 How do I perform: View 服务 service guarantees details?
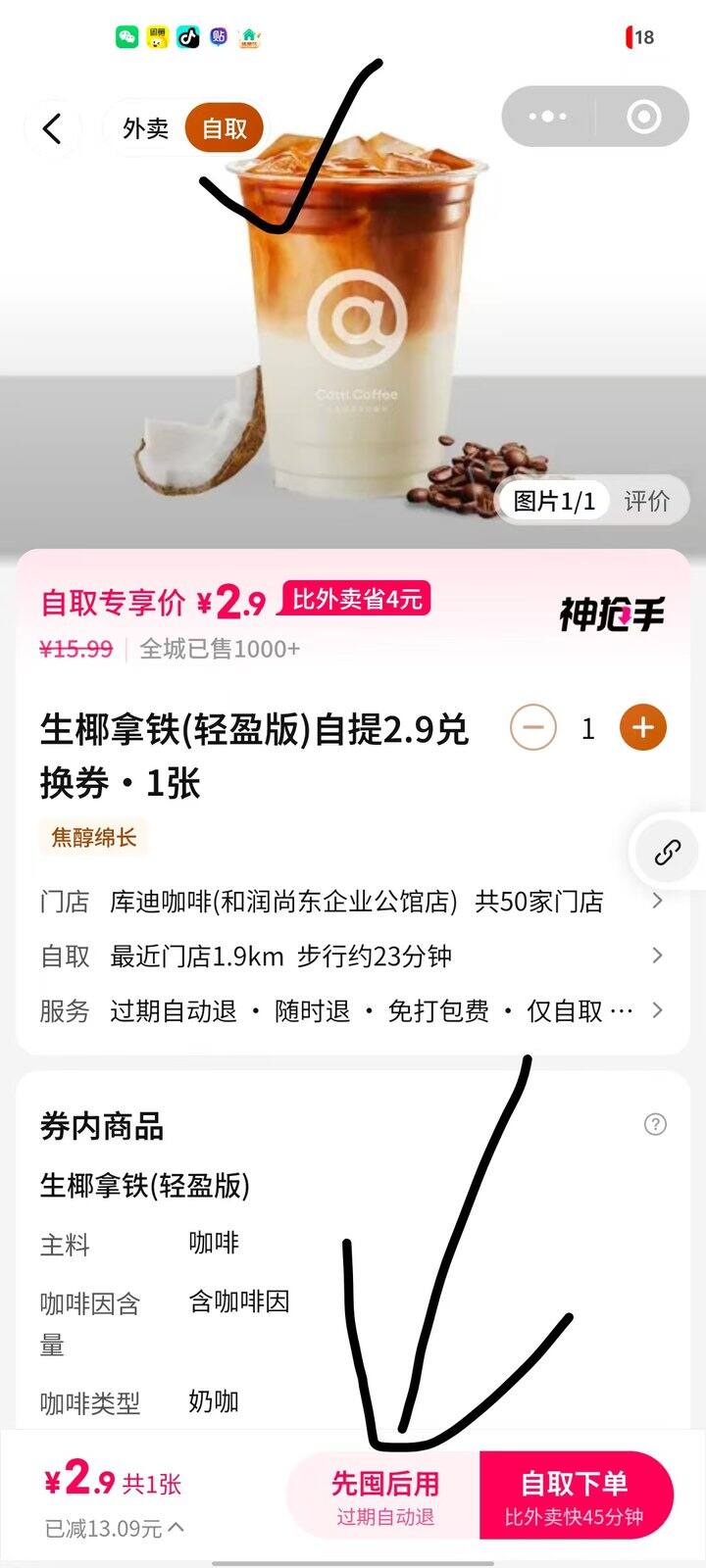(353, 1010)
